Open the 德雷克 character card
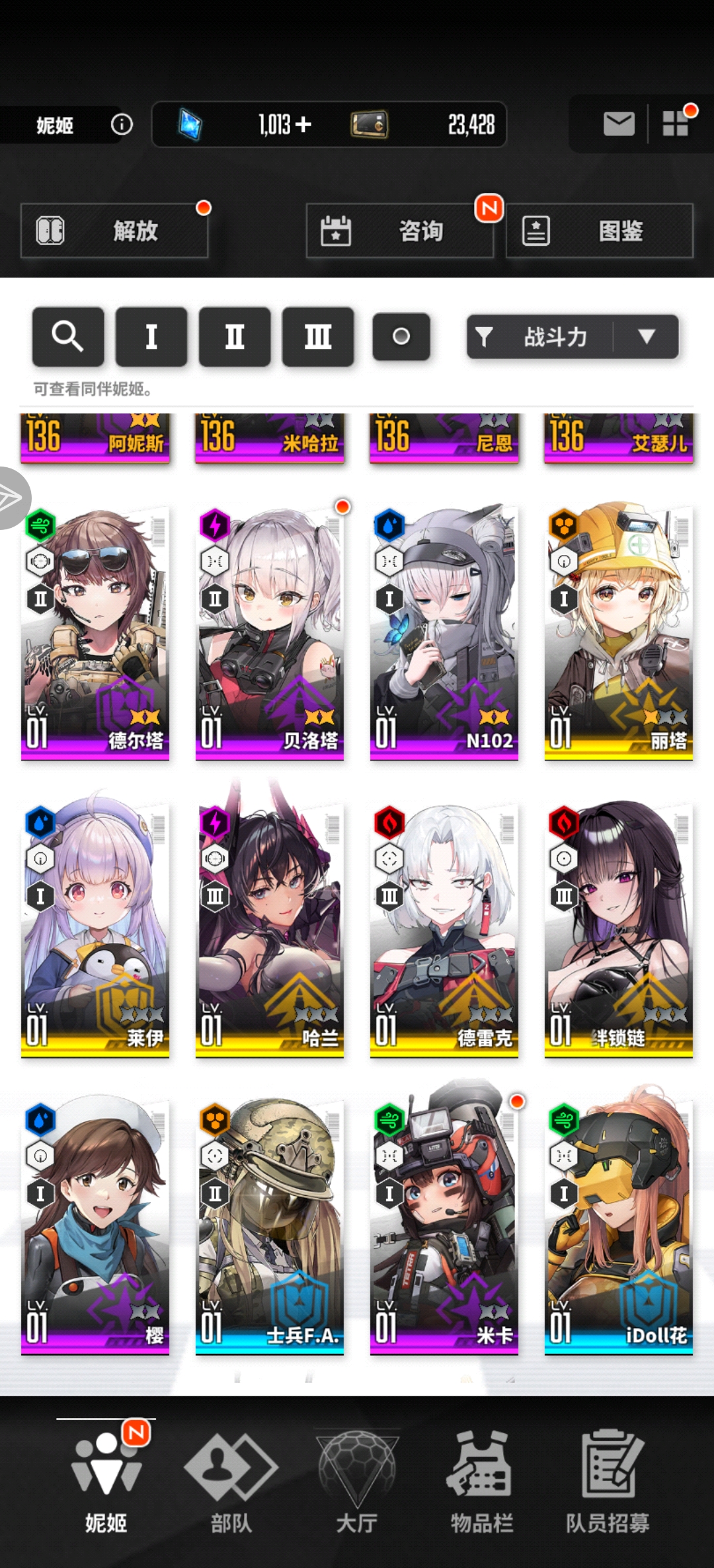The height and width of the screenshot is (1568, 714). click(x=444, y=928)
